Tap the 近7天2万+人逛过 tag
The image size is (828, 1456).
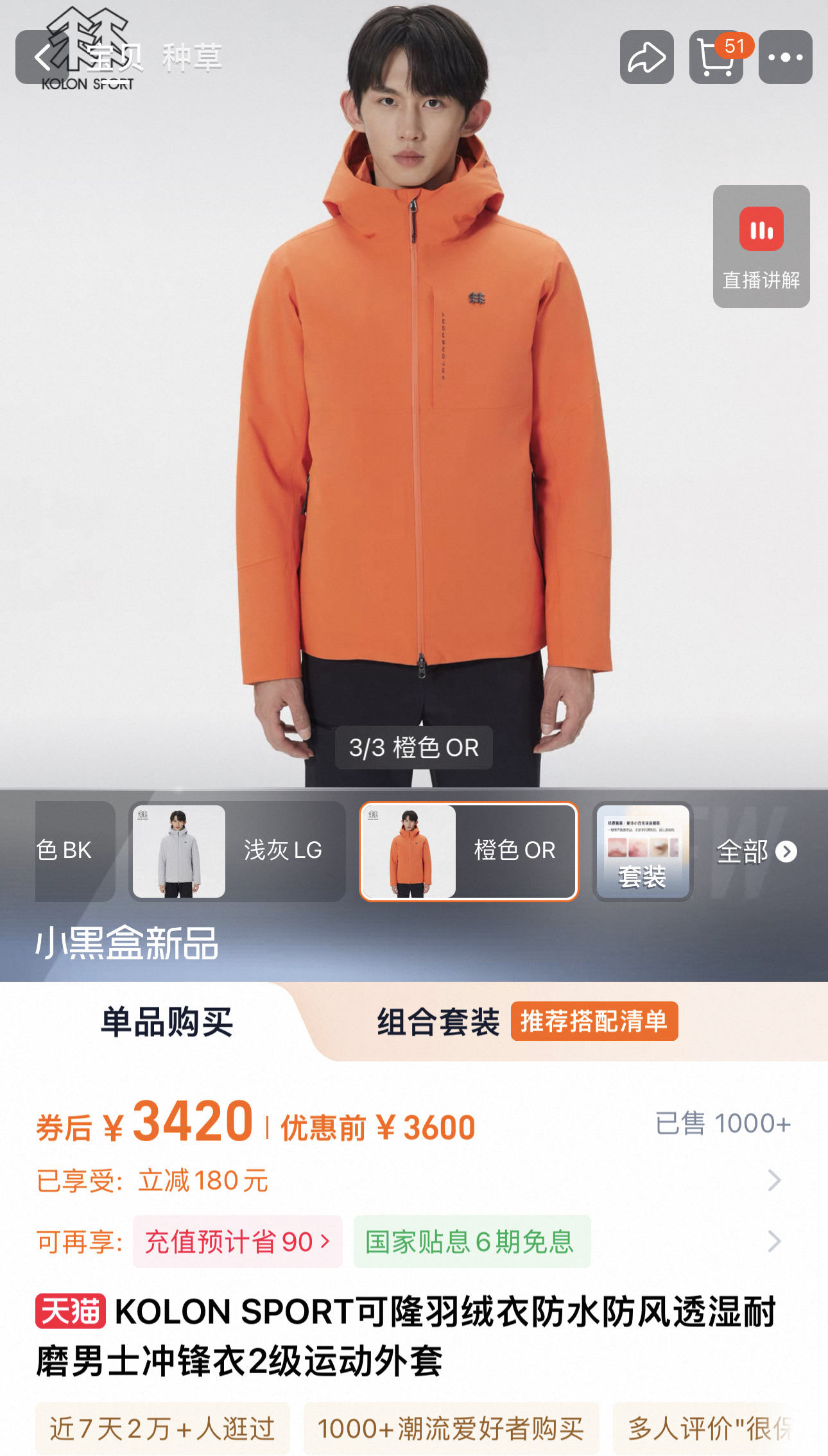(162, 1428)
